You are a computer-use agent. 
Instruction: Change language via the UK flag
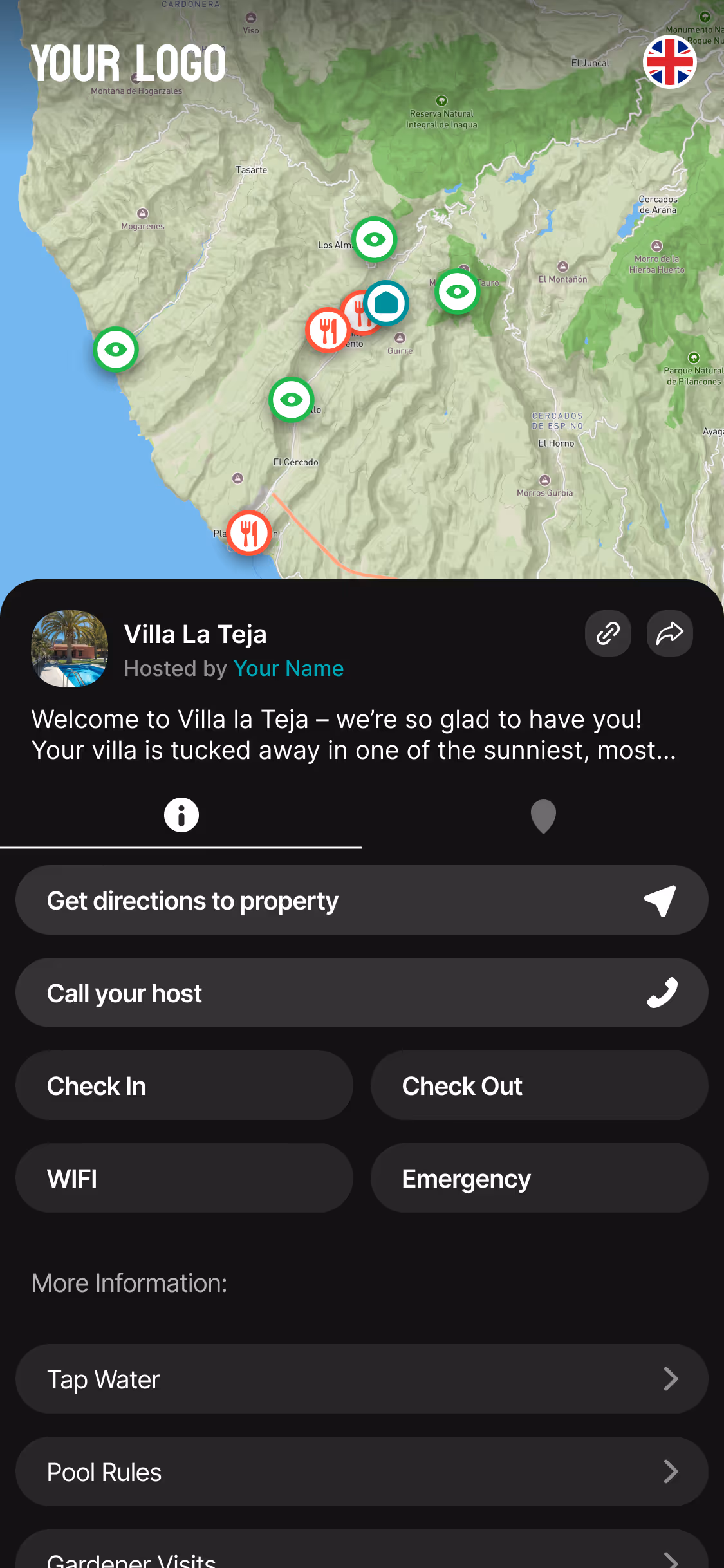[669, 62]
